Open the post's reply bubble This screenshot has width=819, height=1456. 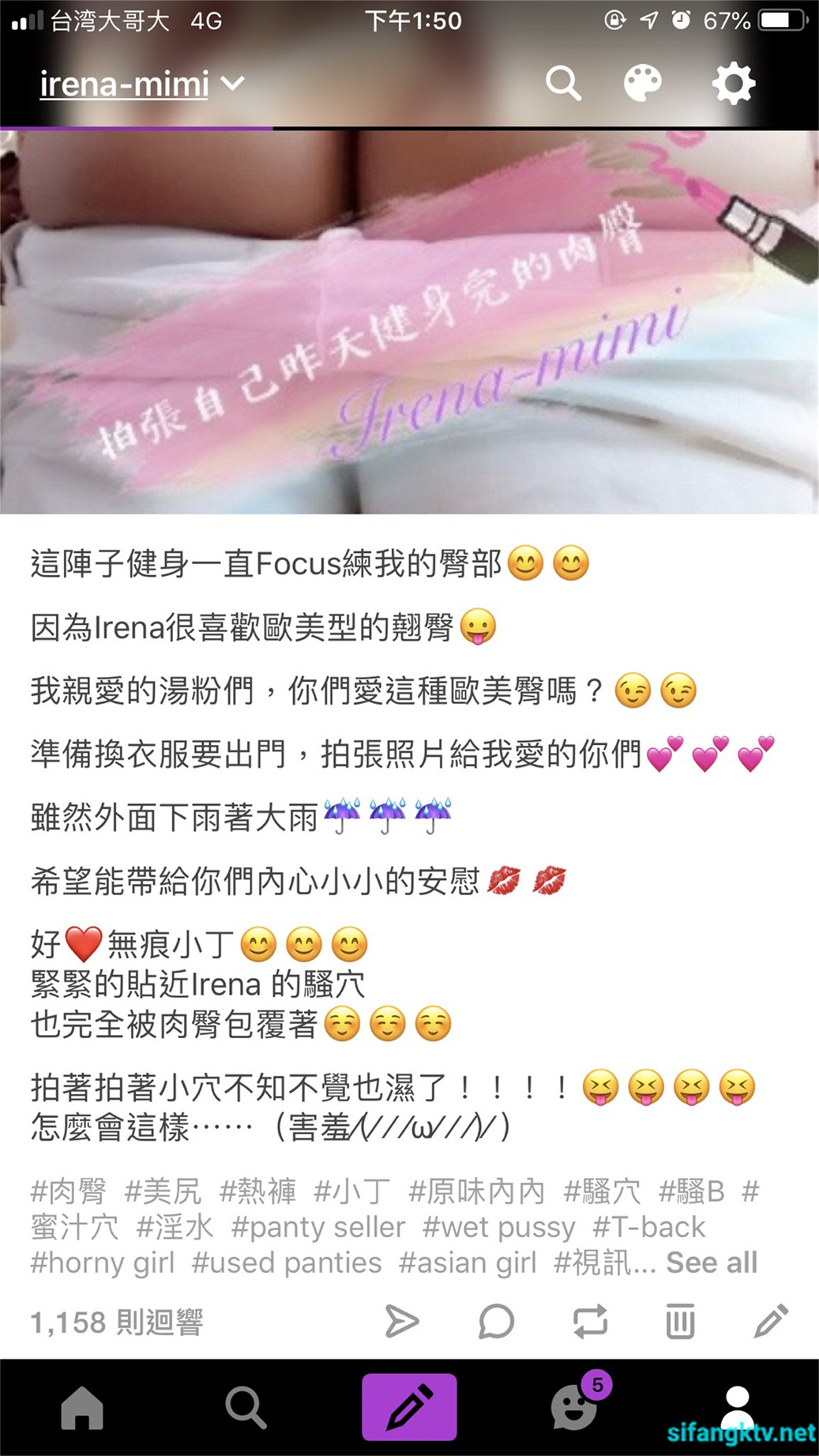coord(496,1322)
